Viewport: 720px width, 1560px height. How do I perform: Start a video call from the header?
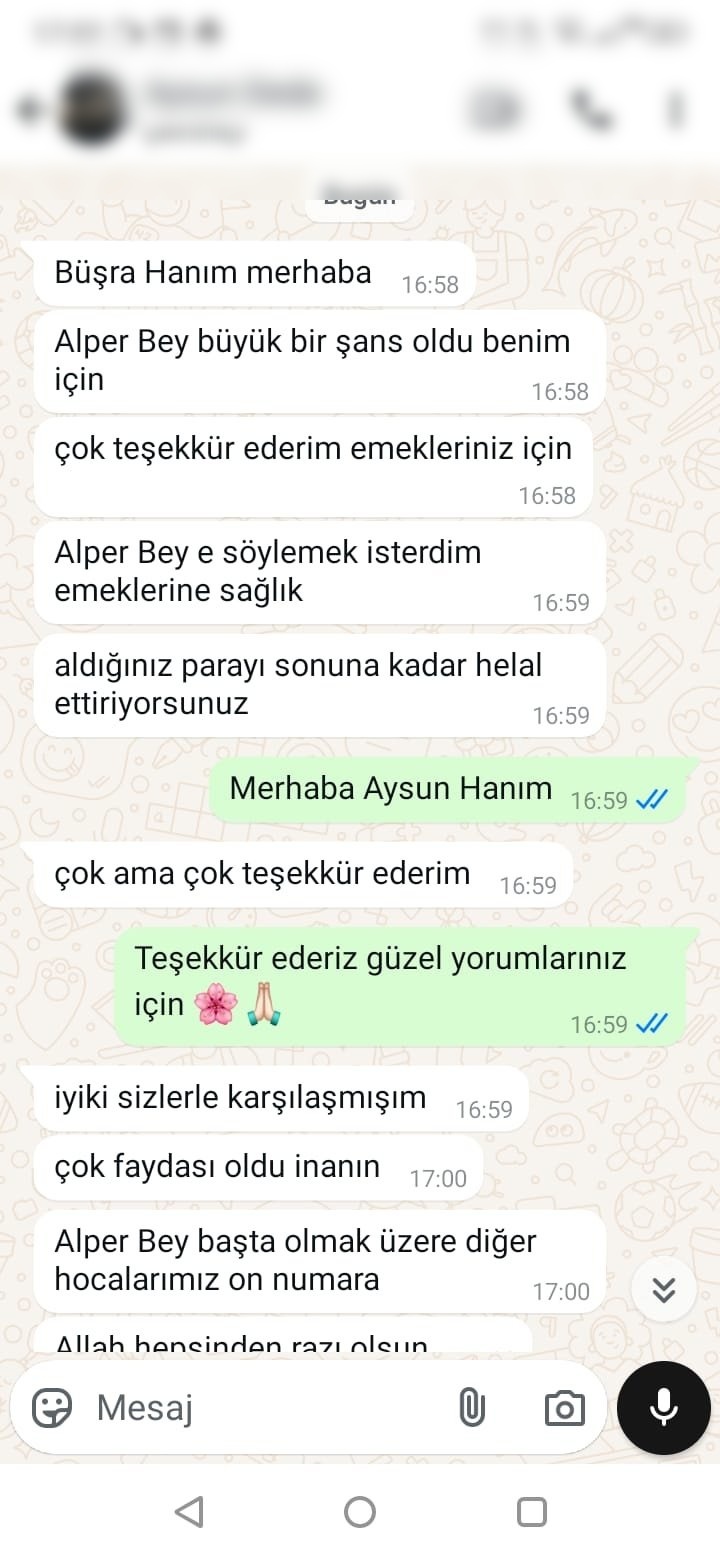point(496,109)
